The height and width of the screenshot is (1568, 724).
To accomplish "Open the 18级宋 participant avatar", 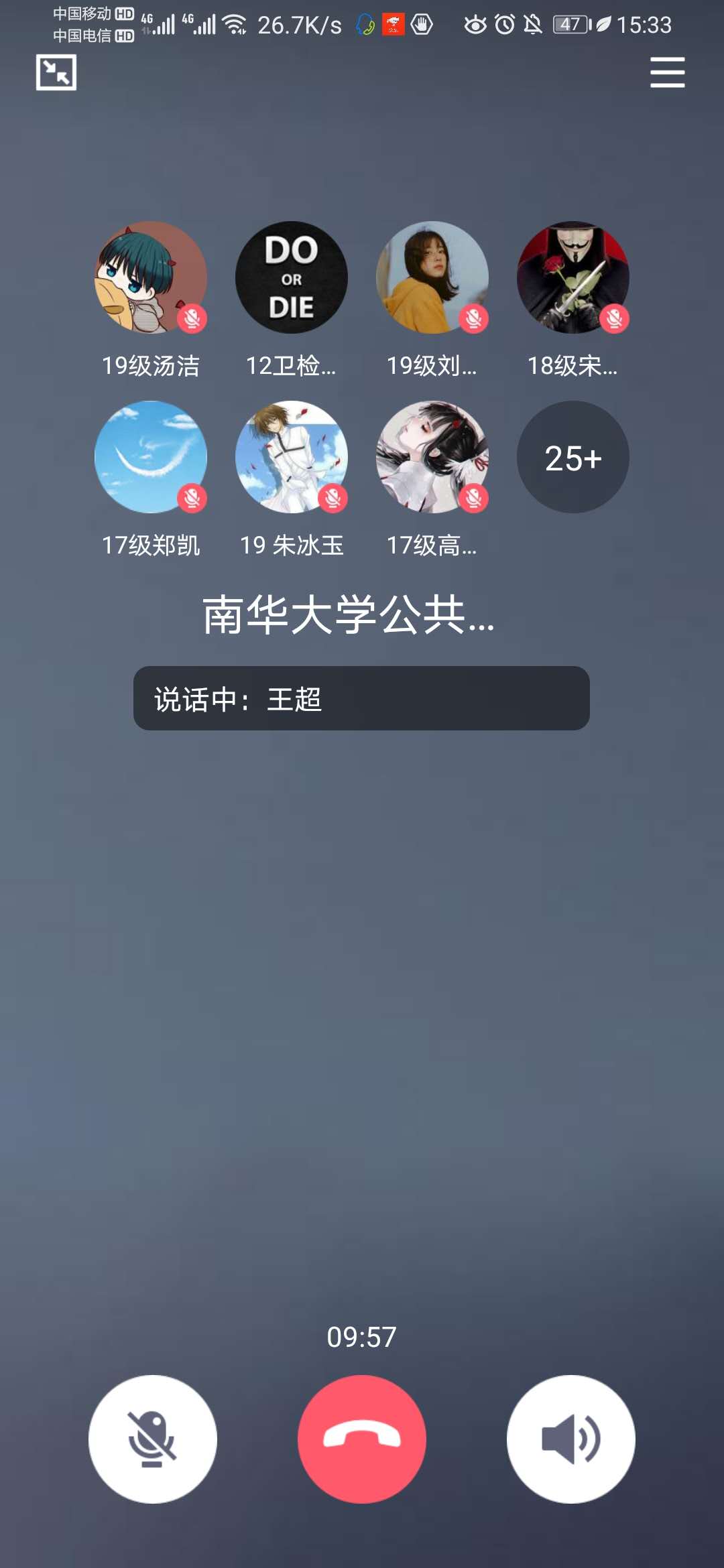I will pos(572,277).
